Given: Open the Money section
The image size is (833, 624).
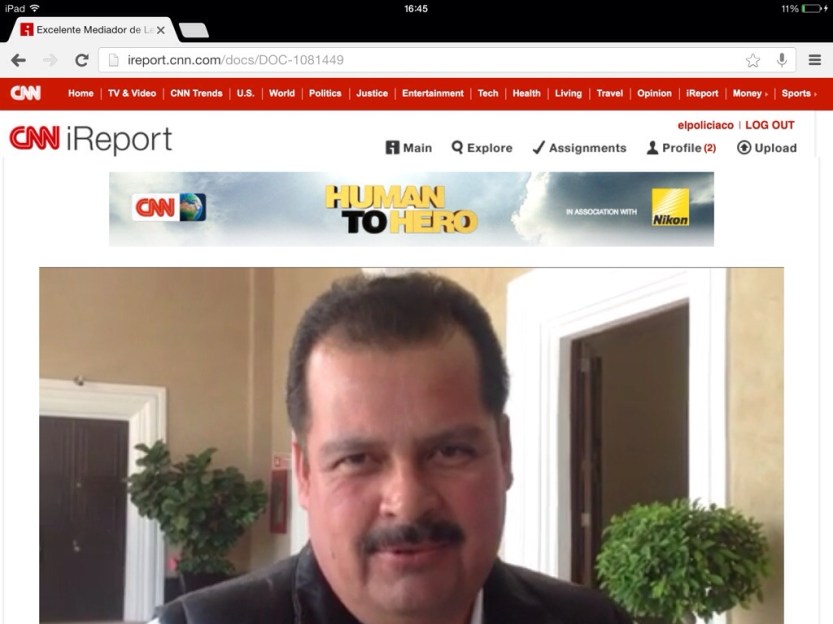Looking at the screenshot, I should (x=748, y=94).
